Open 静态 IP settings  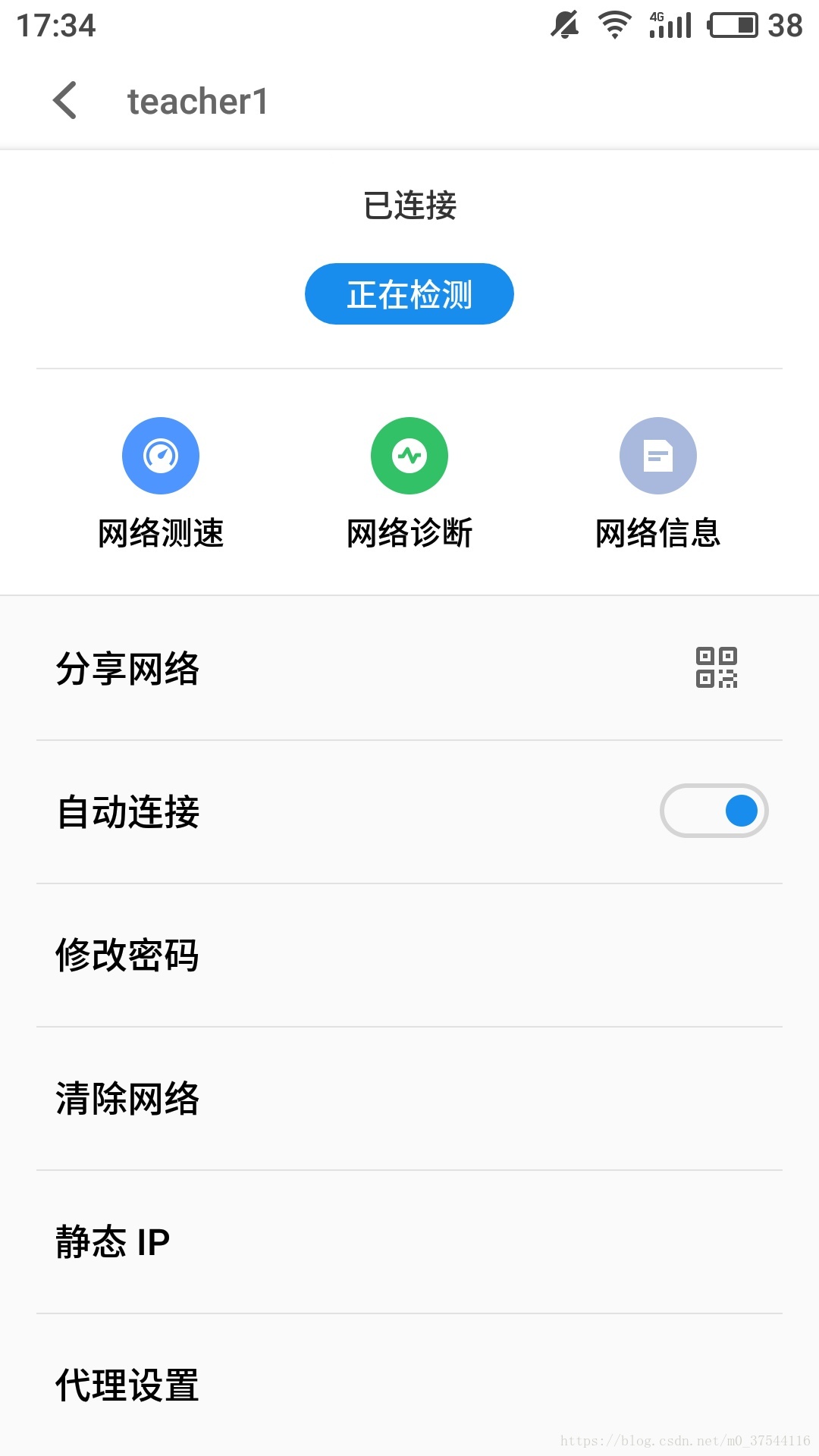click(409, 1241)
